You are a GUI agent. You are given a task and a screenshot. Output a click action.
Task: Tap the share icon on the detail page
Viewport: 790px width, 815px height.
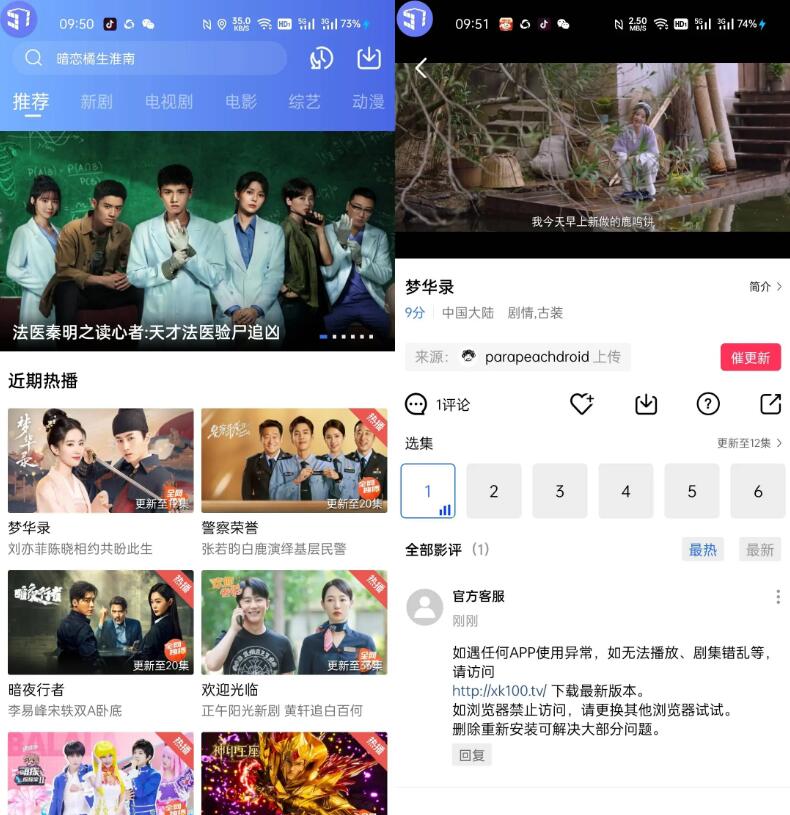769,404
